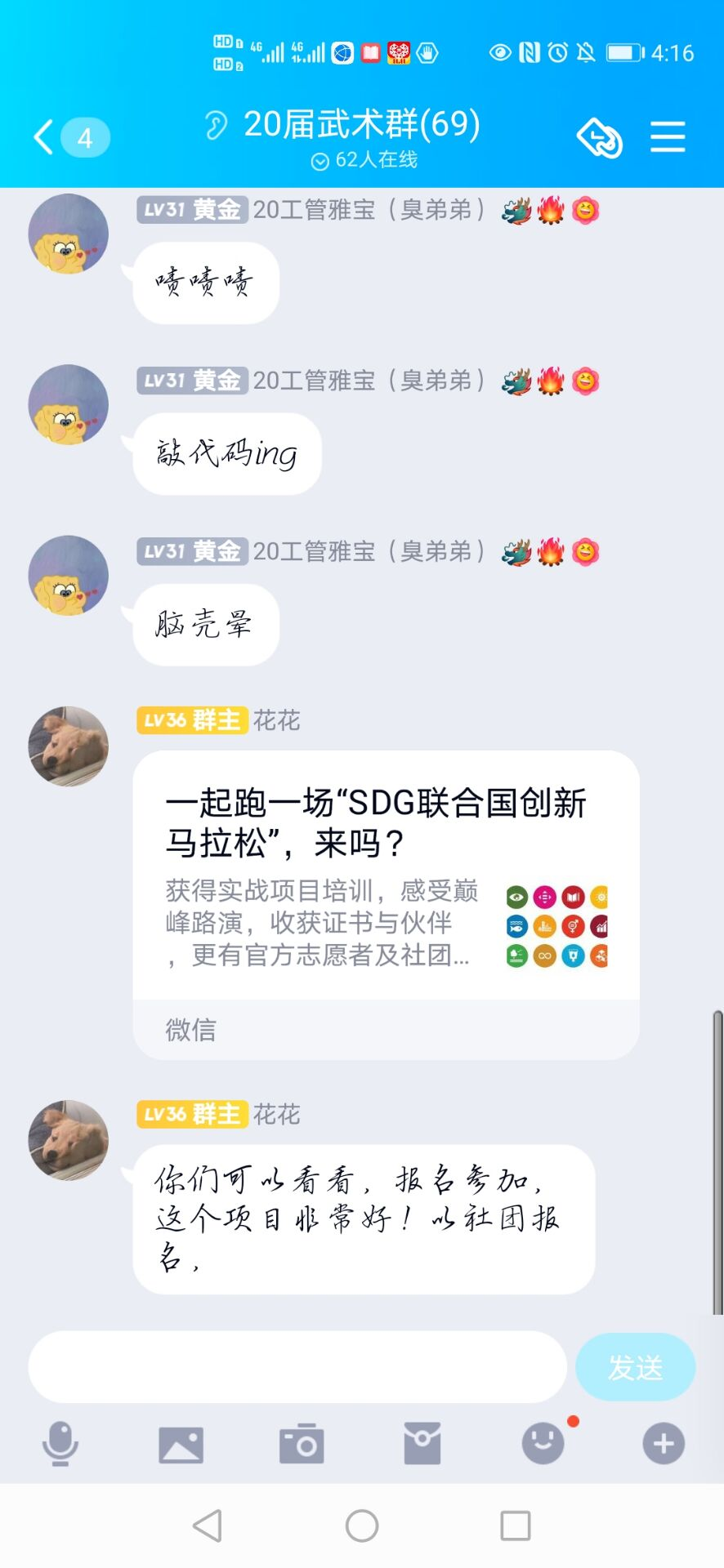This screenshot has height=1568, width=724.
Task: Open the camera to take a photo
Action: [x=302, y=1444]
